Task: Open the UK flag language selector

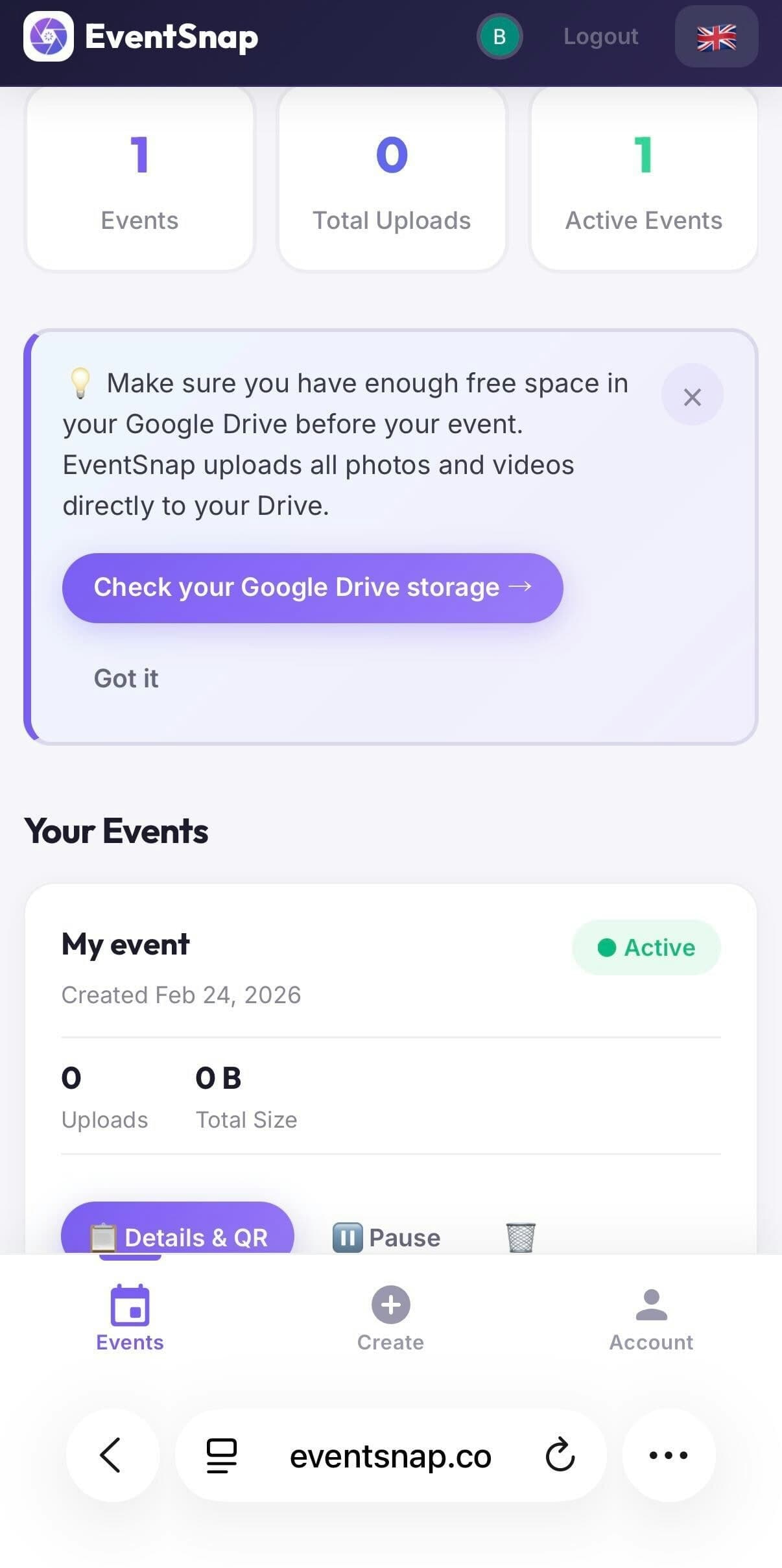Action: (716, 37)
